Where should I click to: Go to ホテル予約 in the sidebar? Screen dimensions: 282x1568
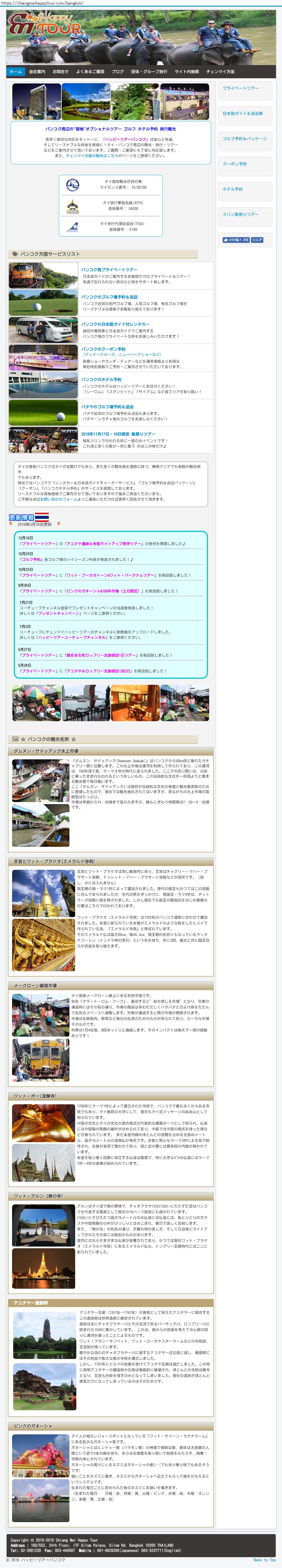233,189
